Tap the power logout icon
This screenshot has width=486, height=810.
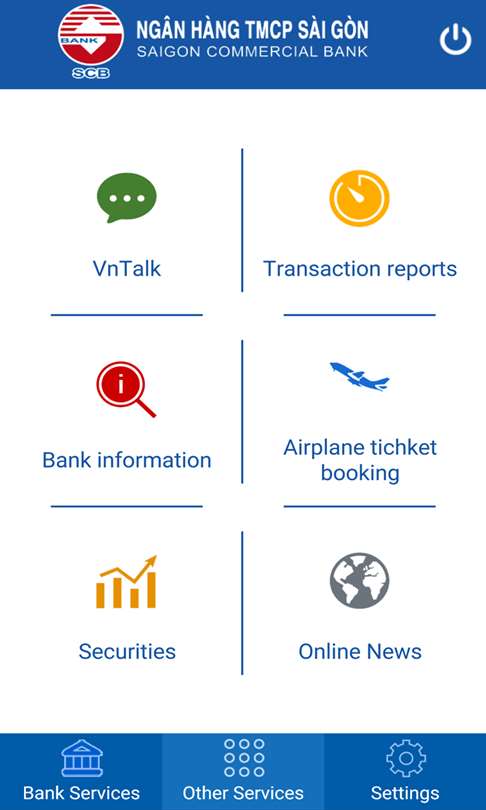pyautogui.click(x=455, y=40)
